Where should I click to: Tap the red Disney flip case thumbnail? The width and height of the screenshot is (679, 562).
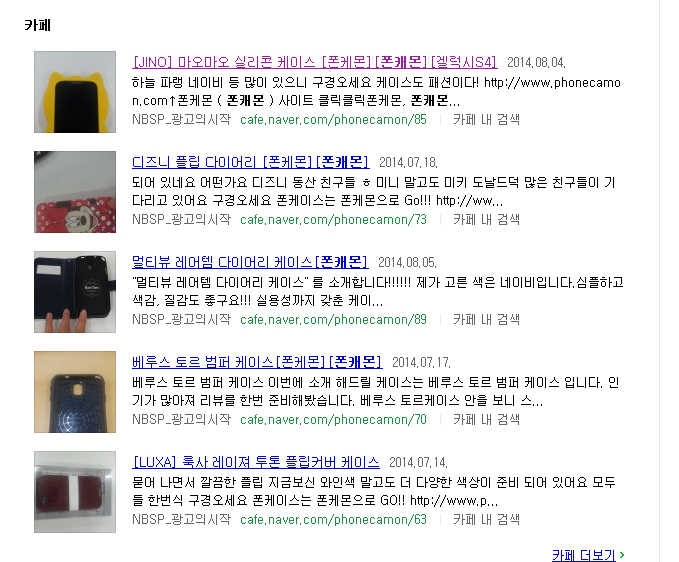click(x=75, y=192)
